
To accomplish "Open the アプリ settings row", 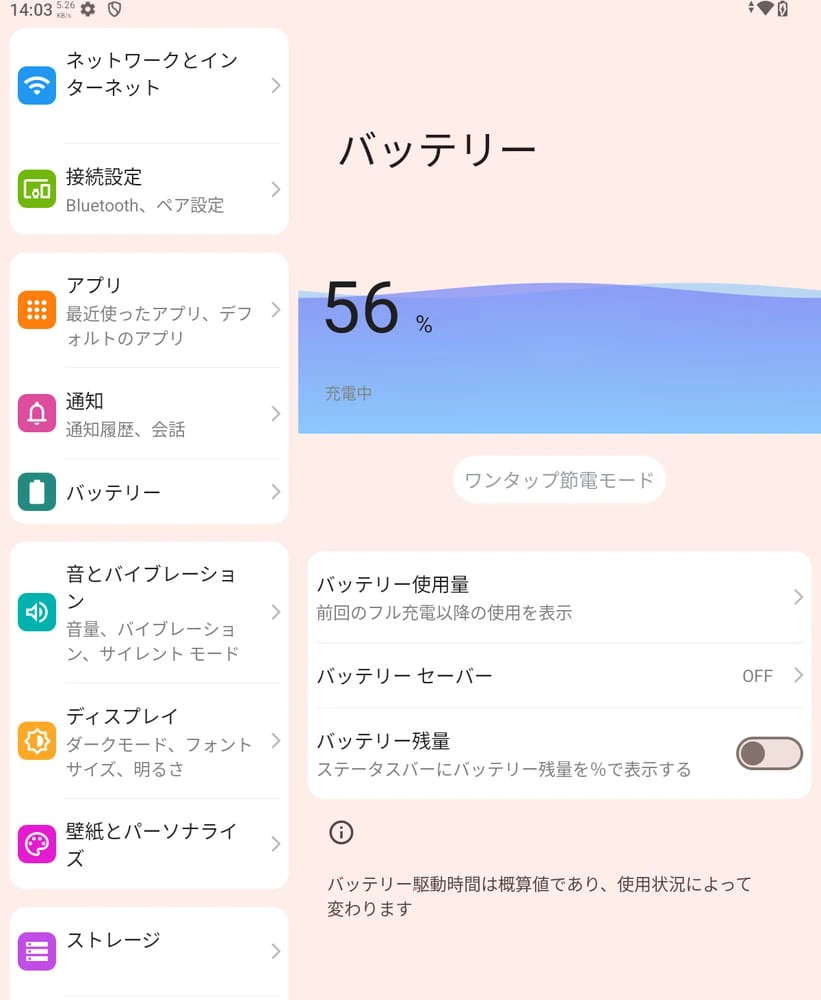I will [150, 310].
